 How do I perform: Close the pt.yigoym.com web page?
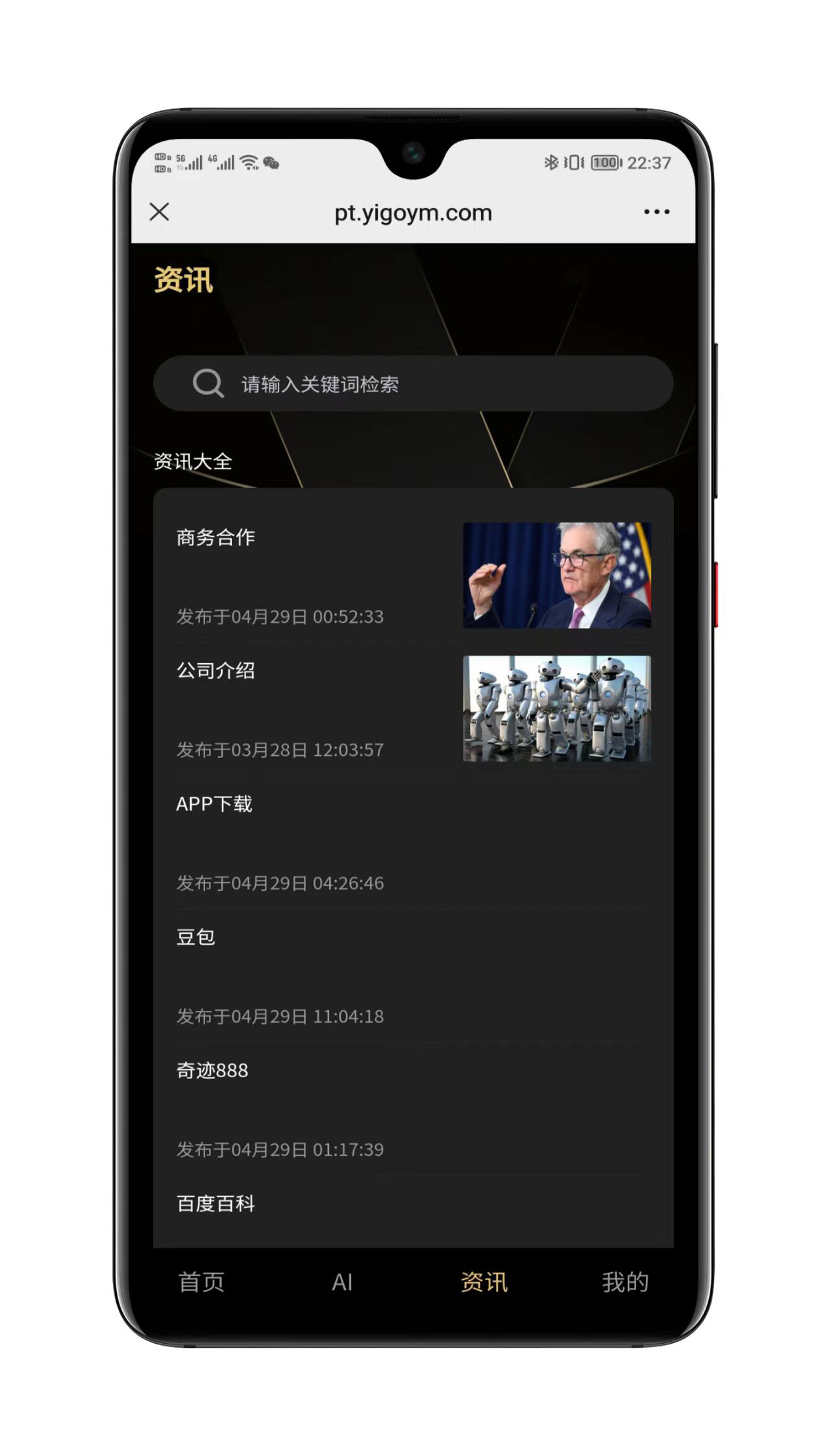(x=159, y=212)
